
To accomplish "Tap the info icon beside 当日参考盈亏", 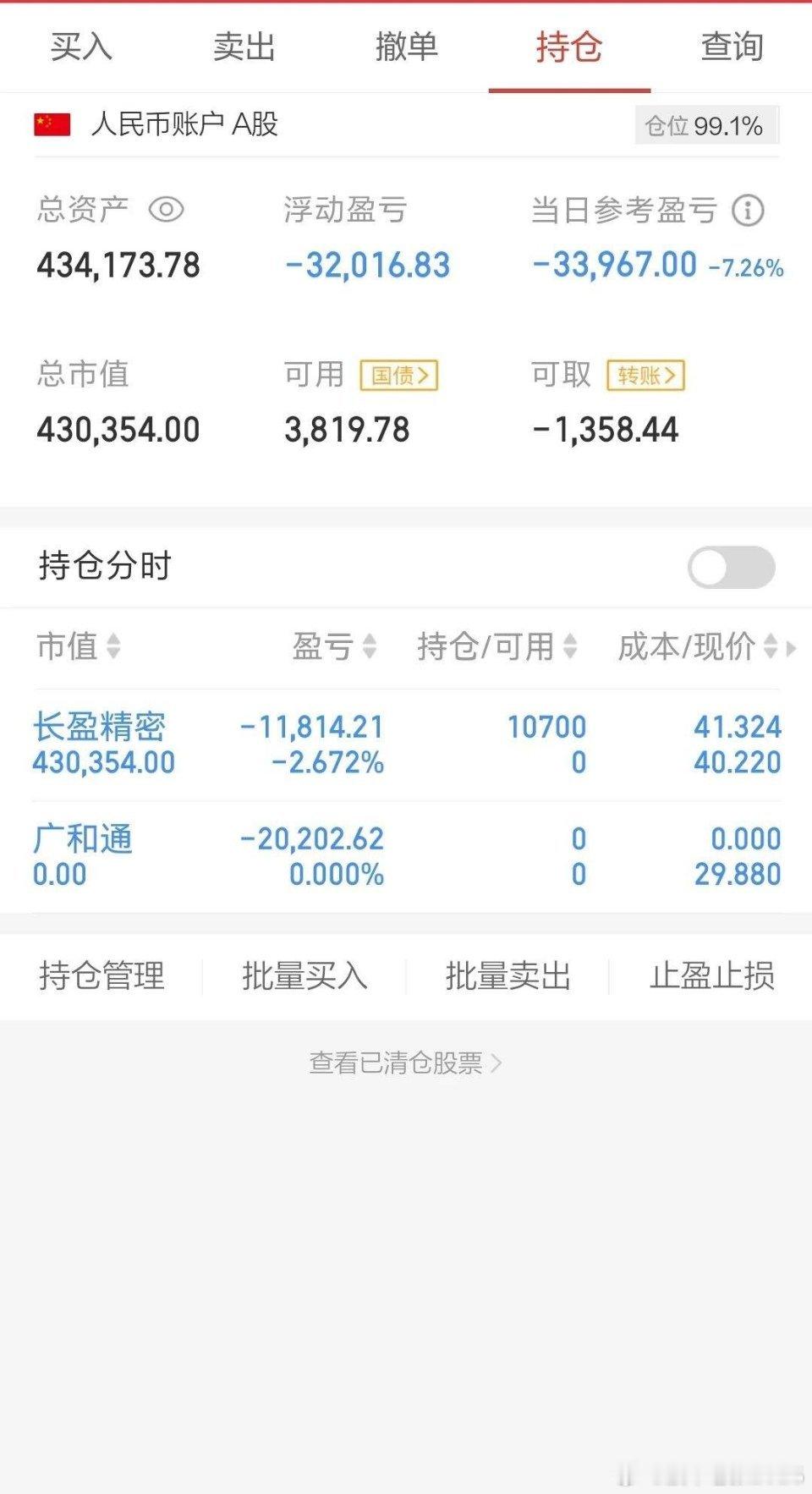I will click(748, 211).
